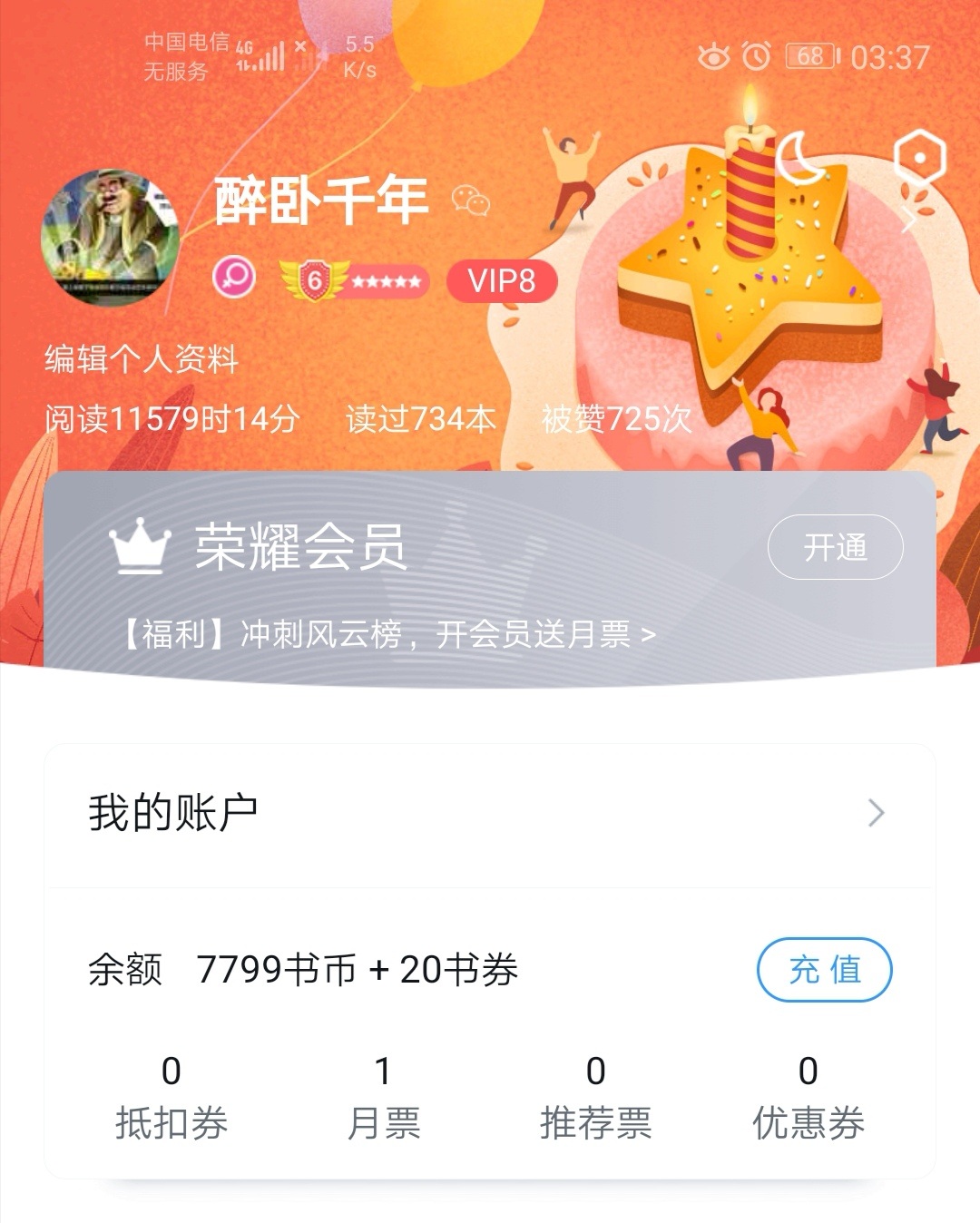The height and width of the screenshot is (1223, 980).
Task: Tap the profile avatar picture
Action: (x=110, y=237)
